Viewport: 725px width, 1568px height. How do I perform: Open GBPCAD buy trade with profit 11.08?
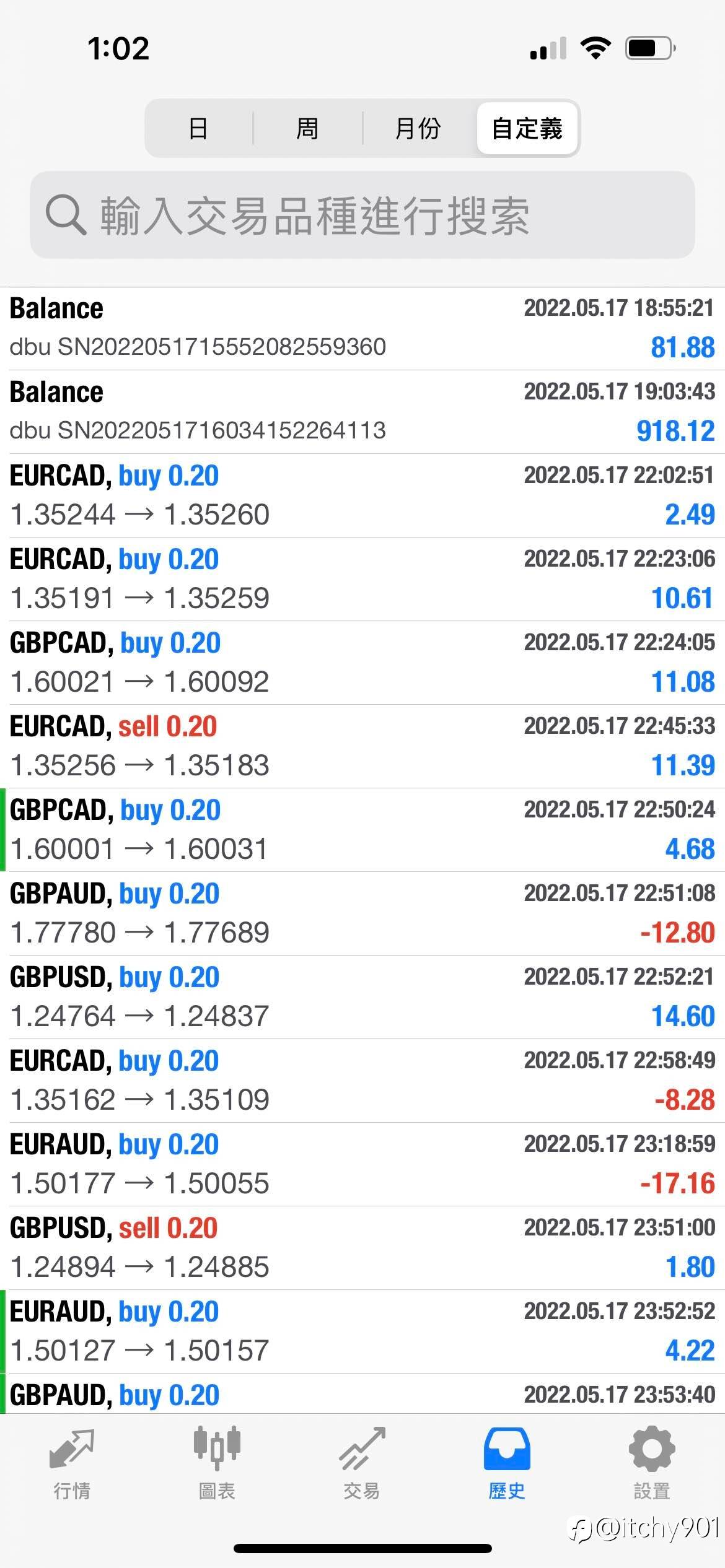point(362,663)
